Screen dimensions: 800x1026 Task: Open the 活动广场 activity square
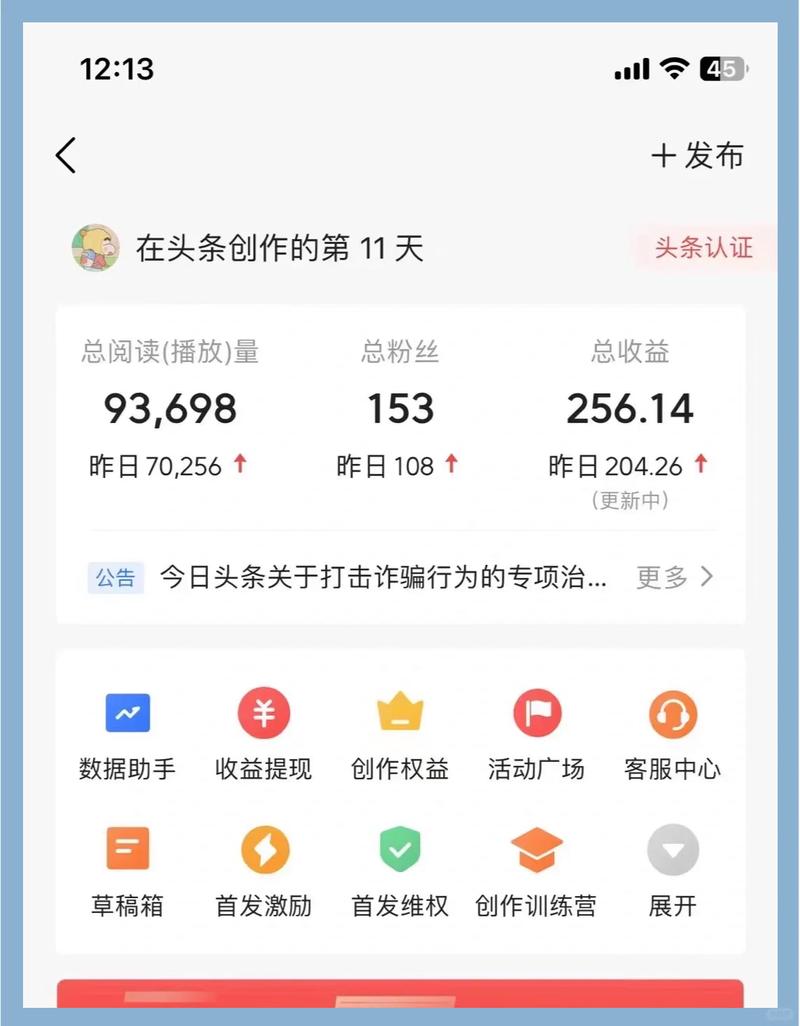tap(536, 734)
